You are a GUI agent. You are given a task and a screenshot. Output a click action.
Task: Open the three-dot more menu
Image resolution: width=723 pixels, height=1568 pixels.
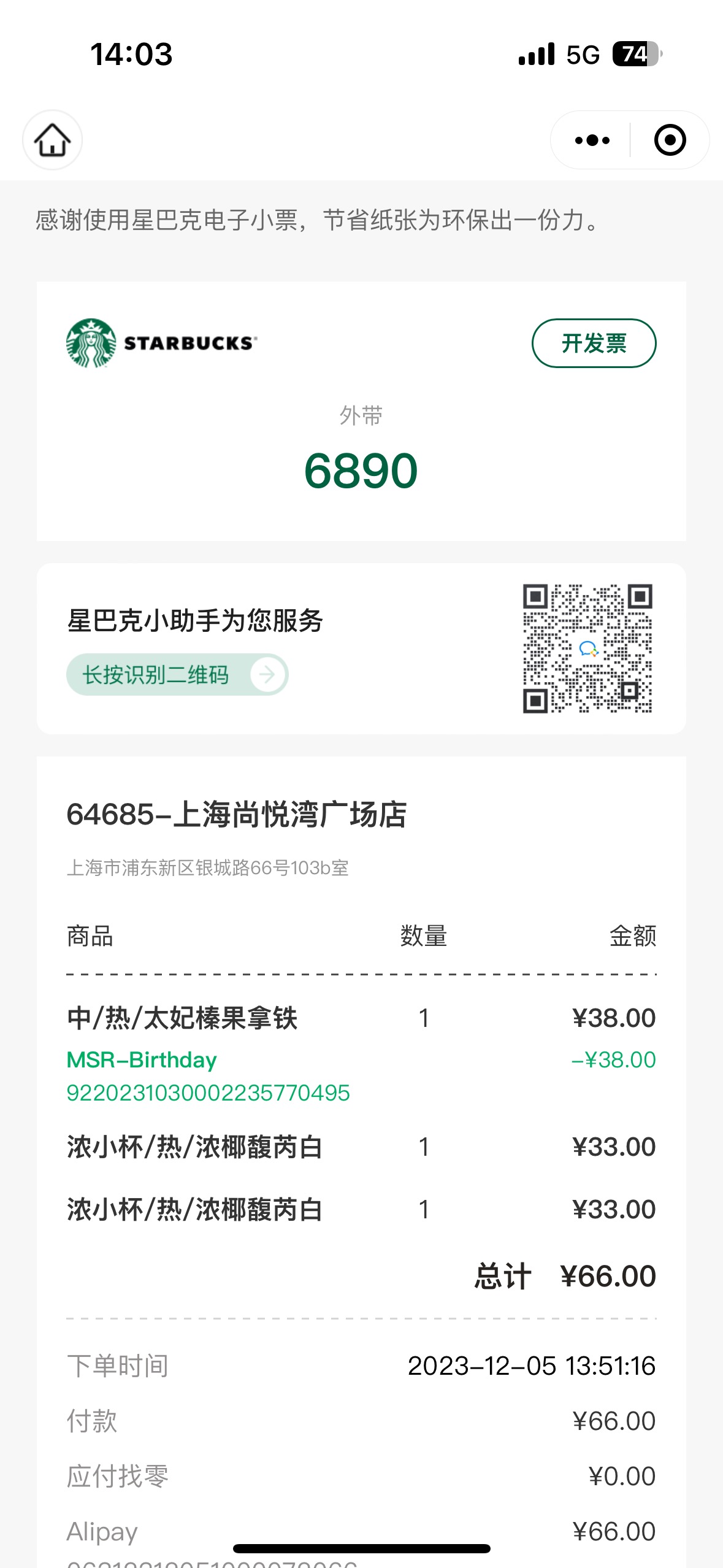592,140
